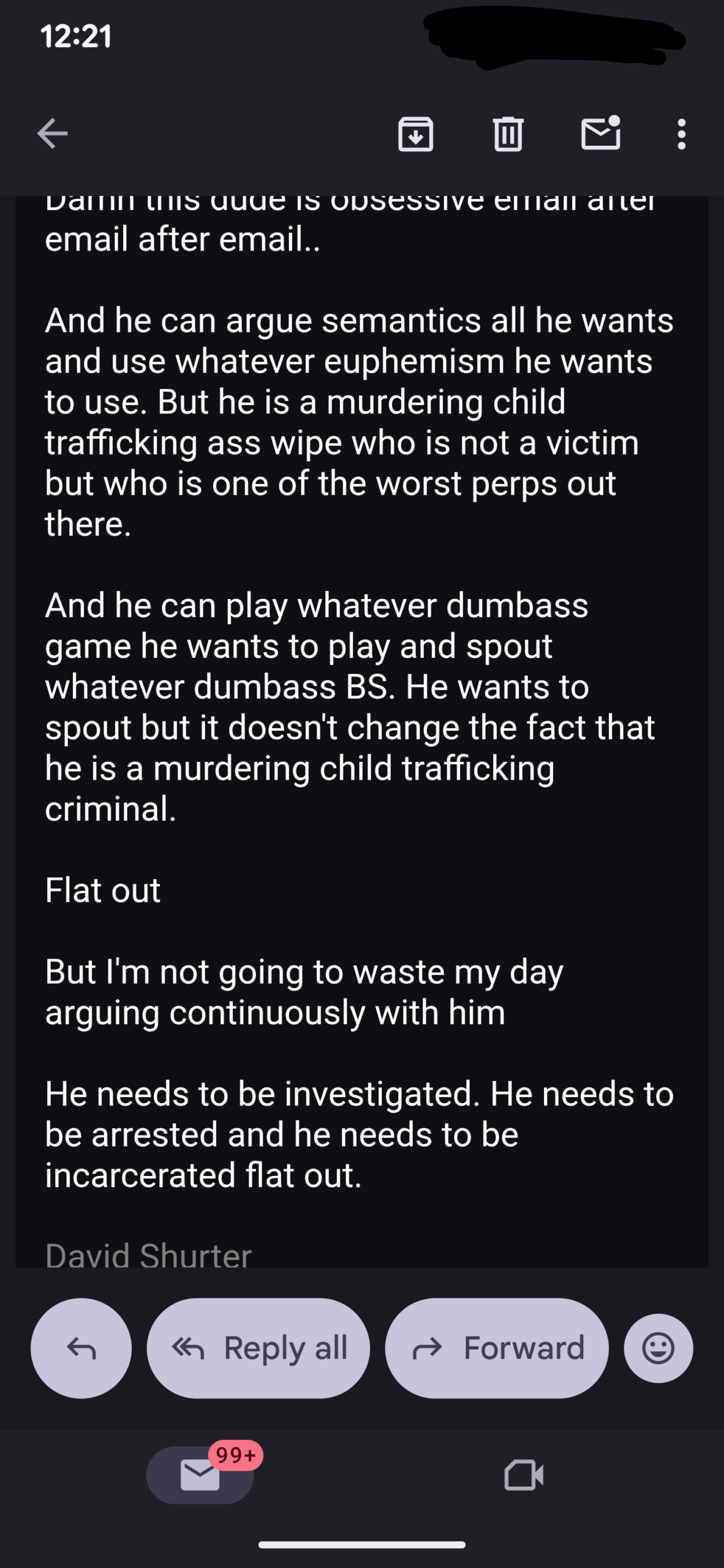Tap the Reply all button

pos(258,1348)
